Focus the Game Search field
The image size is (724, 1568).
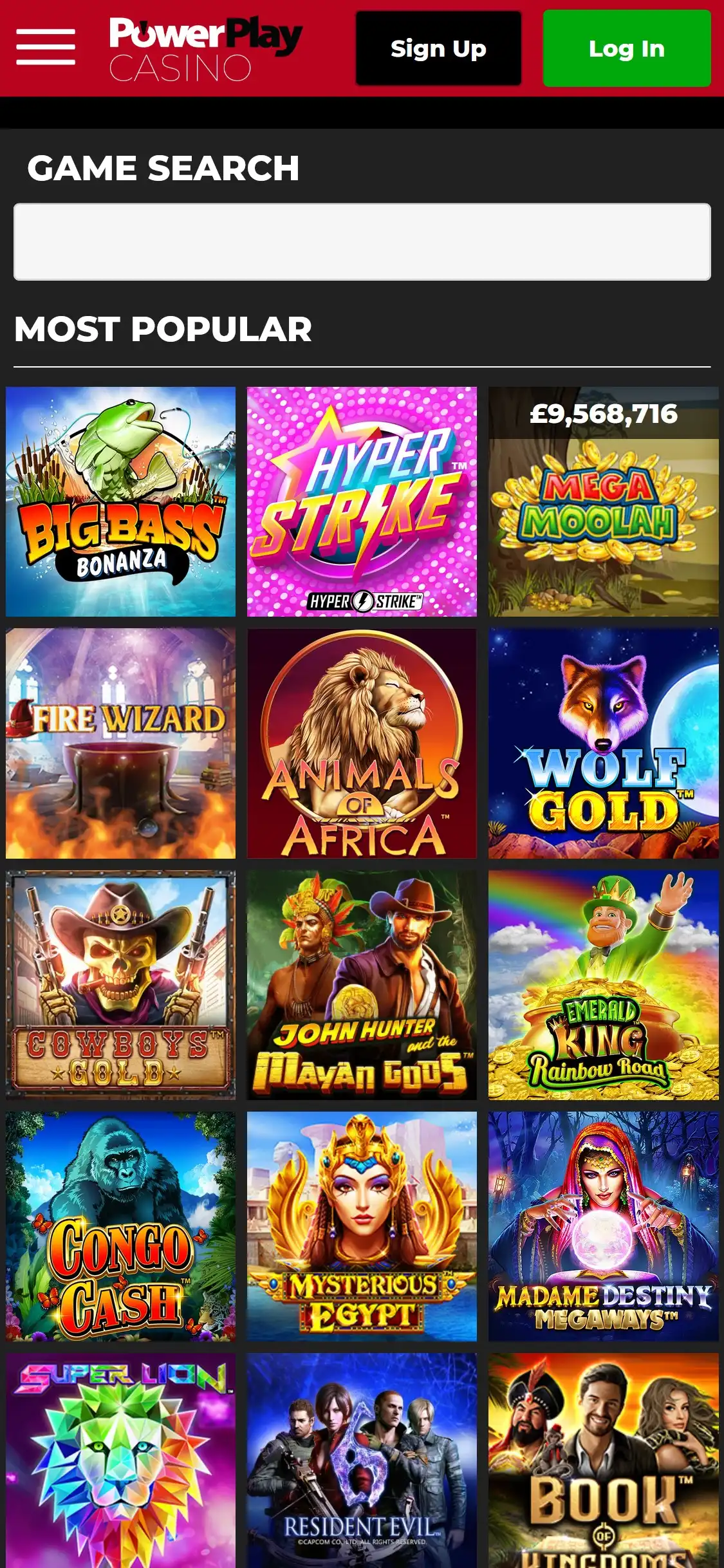coord(362,242)
